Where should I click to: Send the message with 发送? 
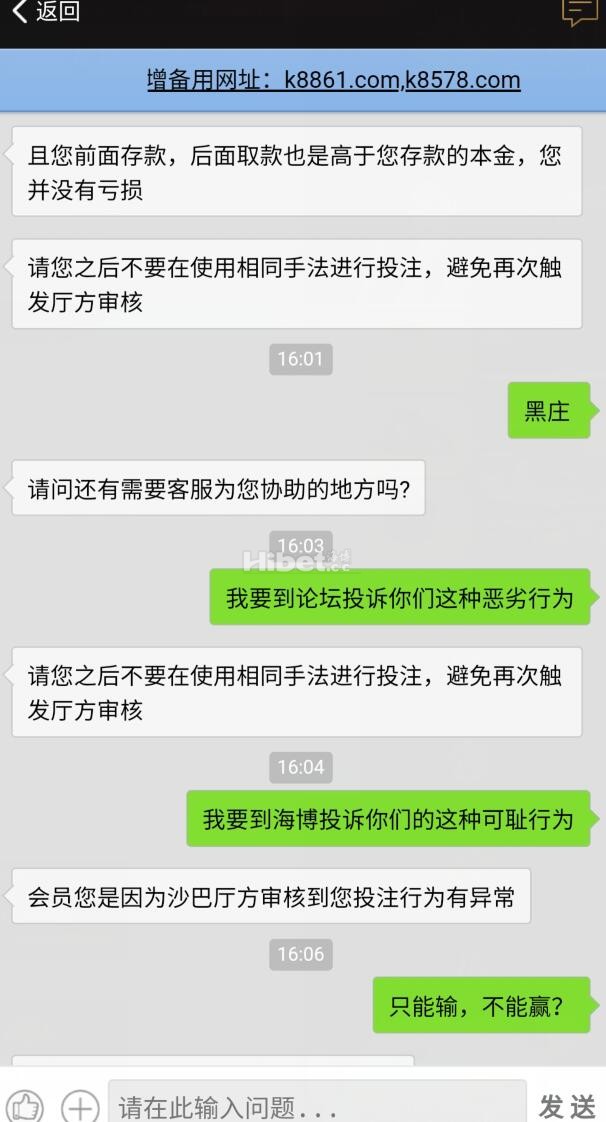click(x=567, y=1106)
